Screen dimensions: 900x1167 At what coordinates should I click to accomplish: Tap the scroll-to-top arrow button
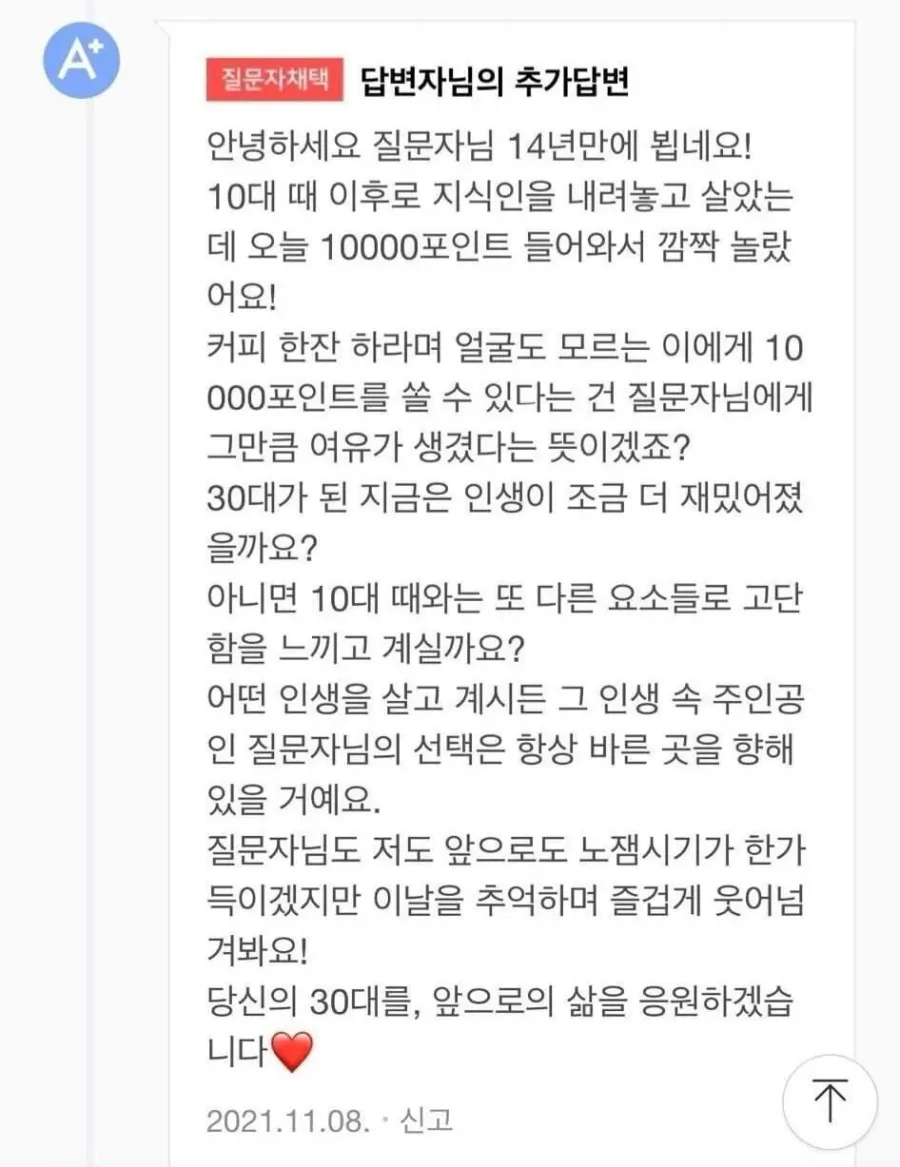[829, 1101]
